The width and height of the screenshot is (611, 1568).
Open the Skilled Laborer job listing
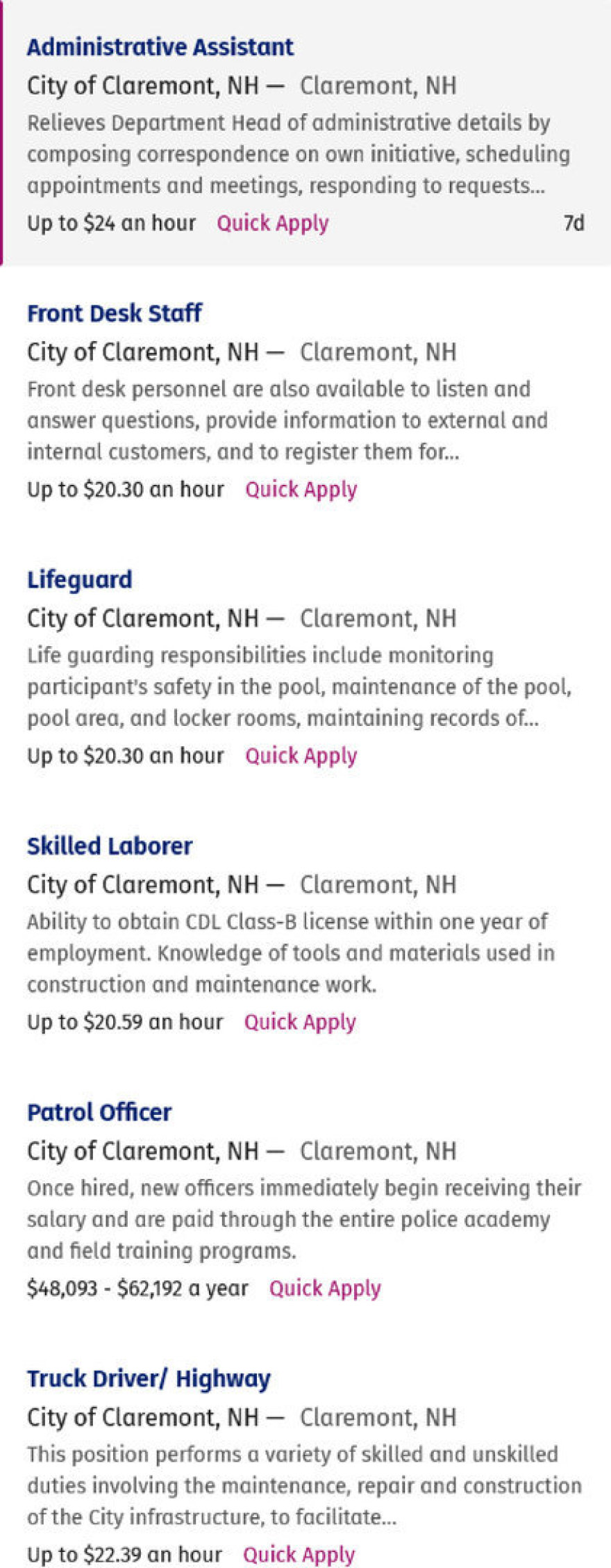110,846
